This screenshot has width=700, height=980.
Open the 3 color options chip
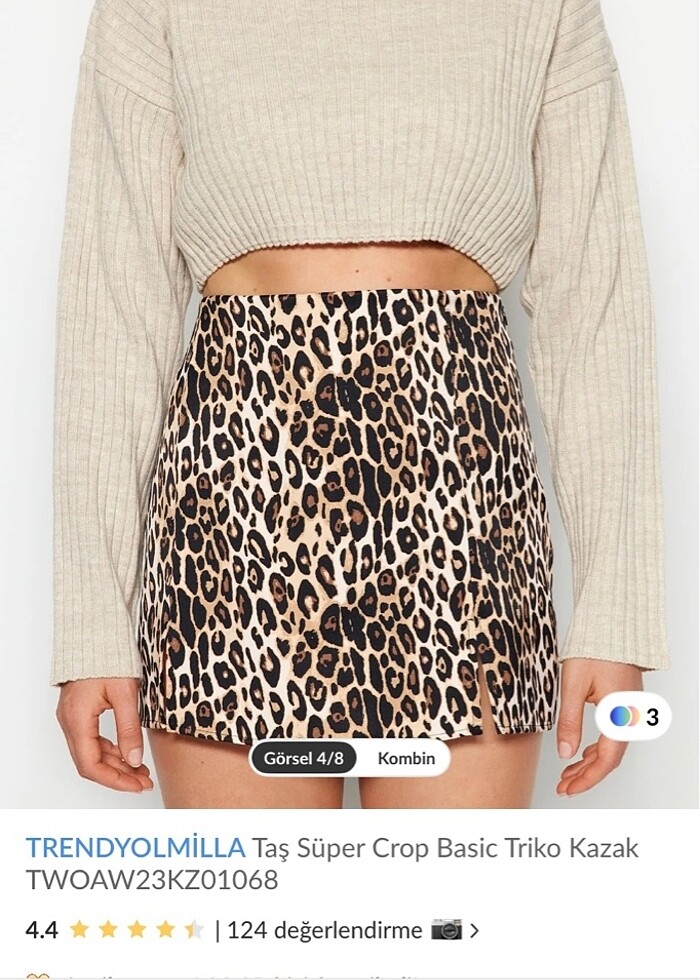pyautogui.click(x=634, y=717)
